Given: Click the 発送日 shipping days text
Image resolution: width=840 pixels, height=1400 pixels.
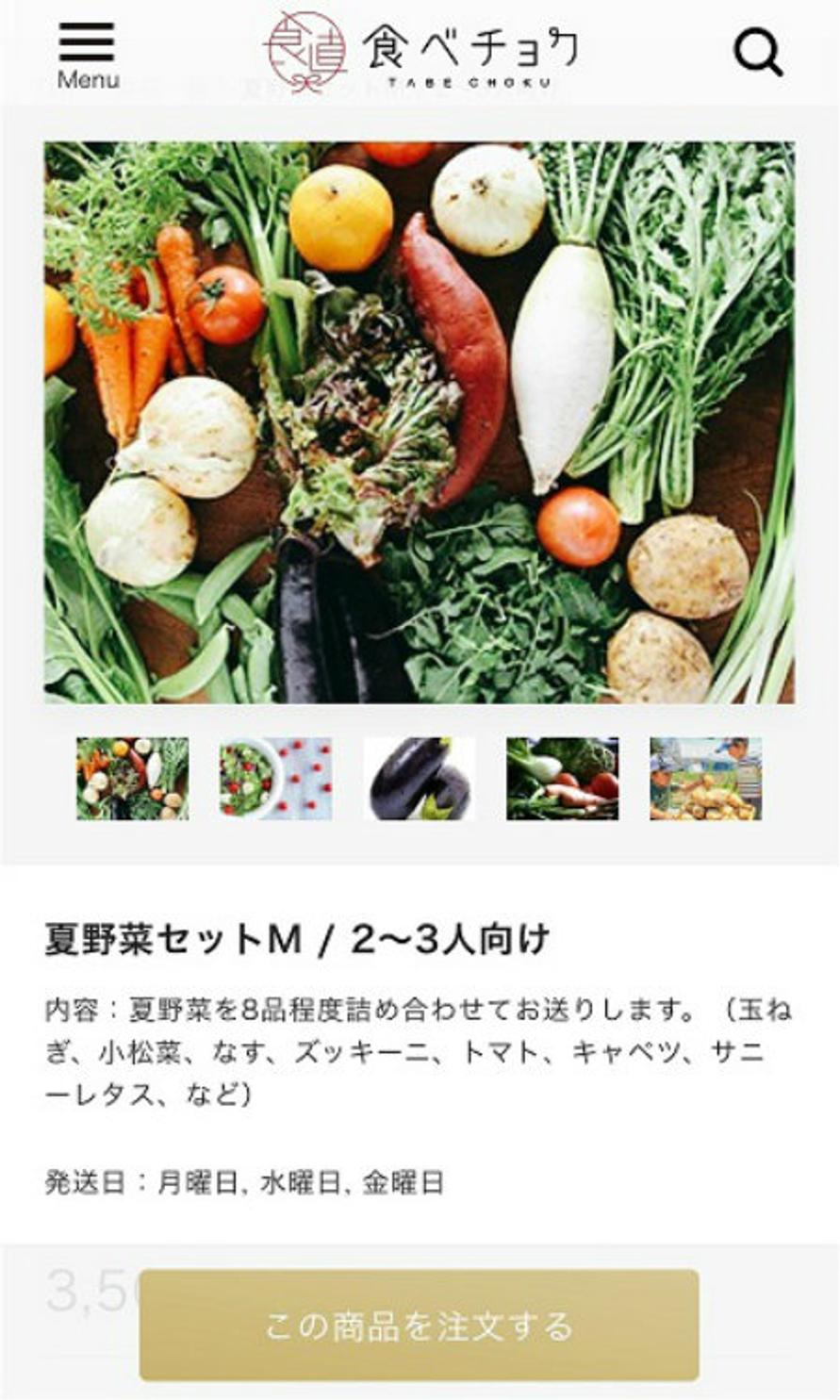Looking at the screenshot, I should tap(248, 1178).
